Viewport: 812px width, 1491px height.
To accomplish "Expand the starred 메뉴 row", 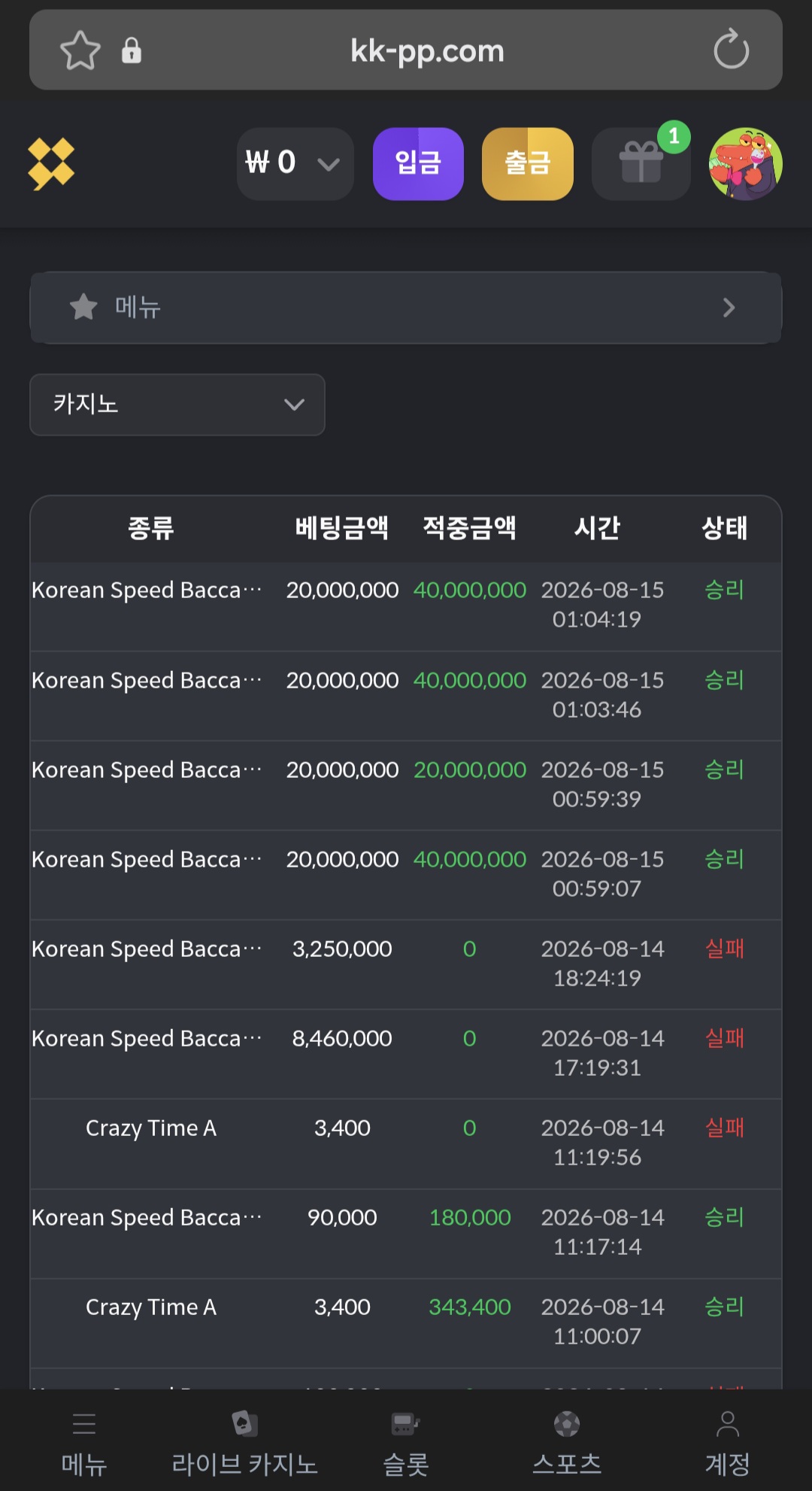I will (406, 307).
